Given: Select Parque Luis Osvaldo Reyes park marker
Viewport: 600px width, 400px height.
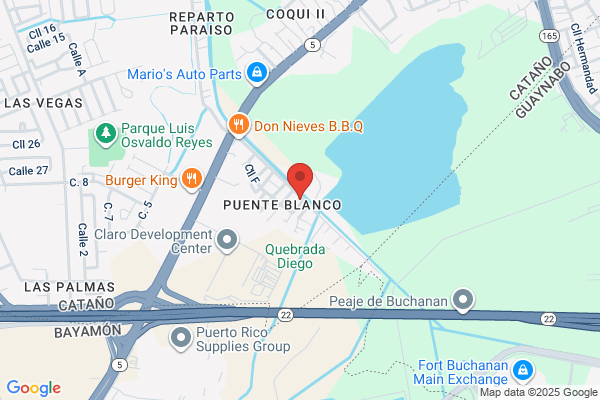Looking at the screenshot, I should pyautogui.click(x=106, y=135).
